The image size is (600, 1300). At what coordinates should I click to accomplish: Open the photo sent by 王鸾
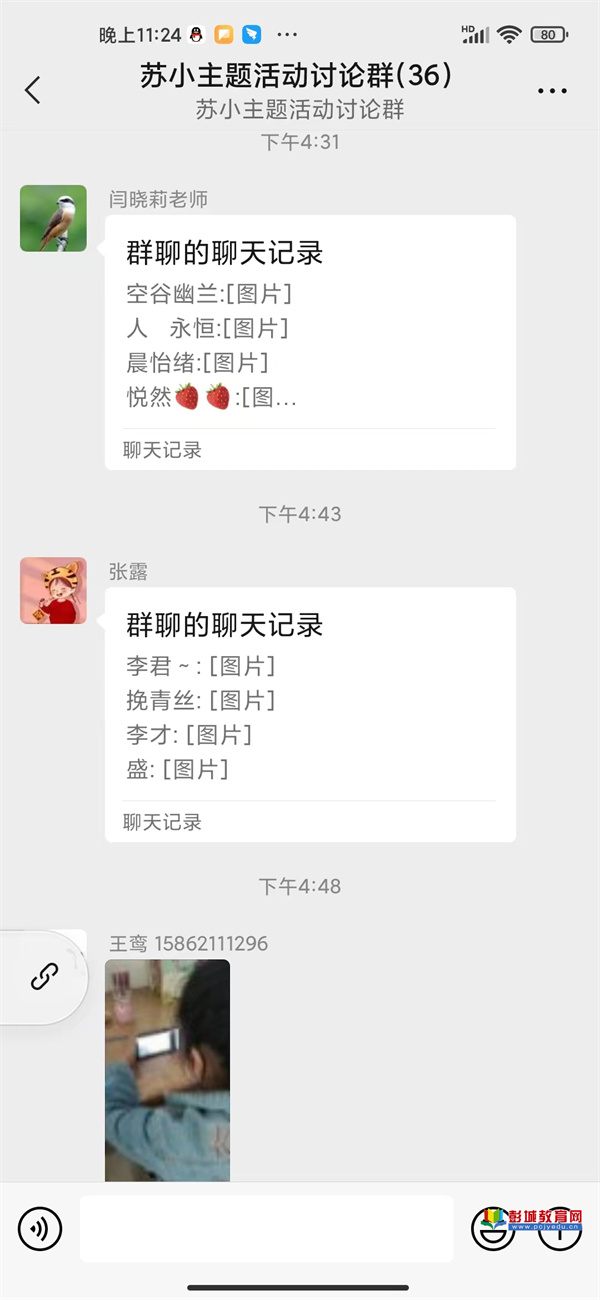click(x=167, y=1070)
